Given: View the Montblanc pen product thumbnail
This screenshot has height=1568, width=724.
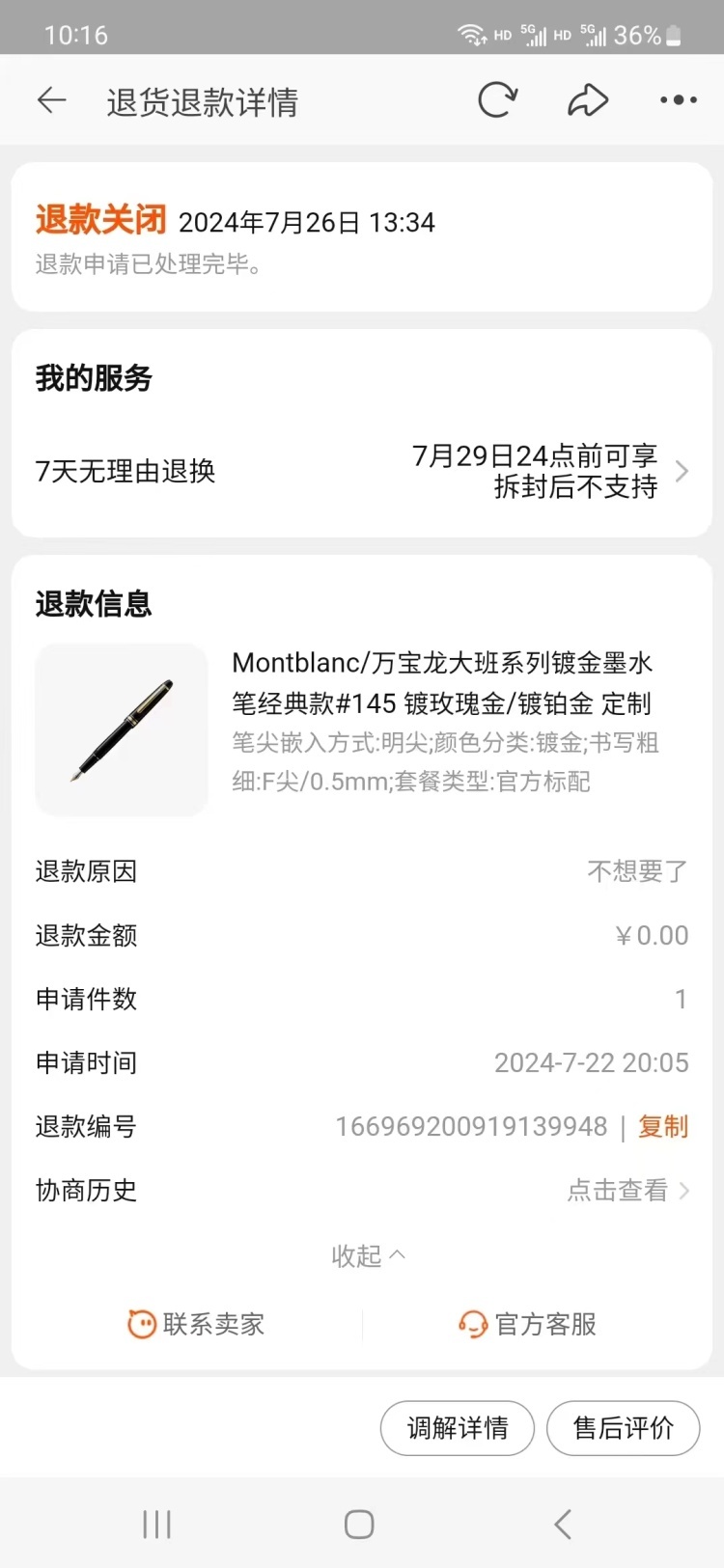Looking at the screenshot, I should pos(121,729).
